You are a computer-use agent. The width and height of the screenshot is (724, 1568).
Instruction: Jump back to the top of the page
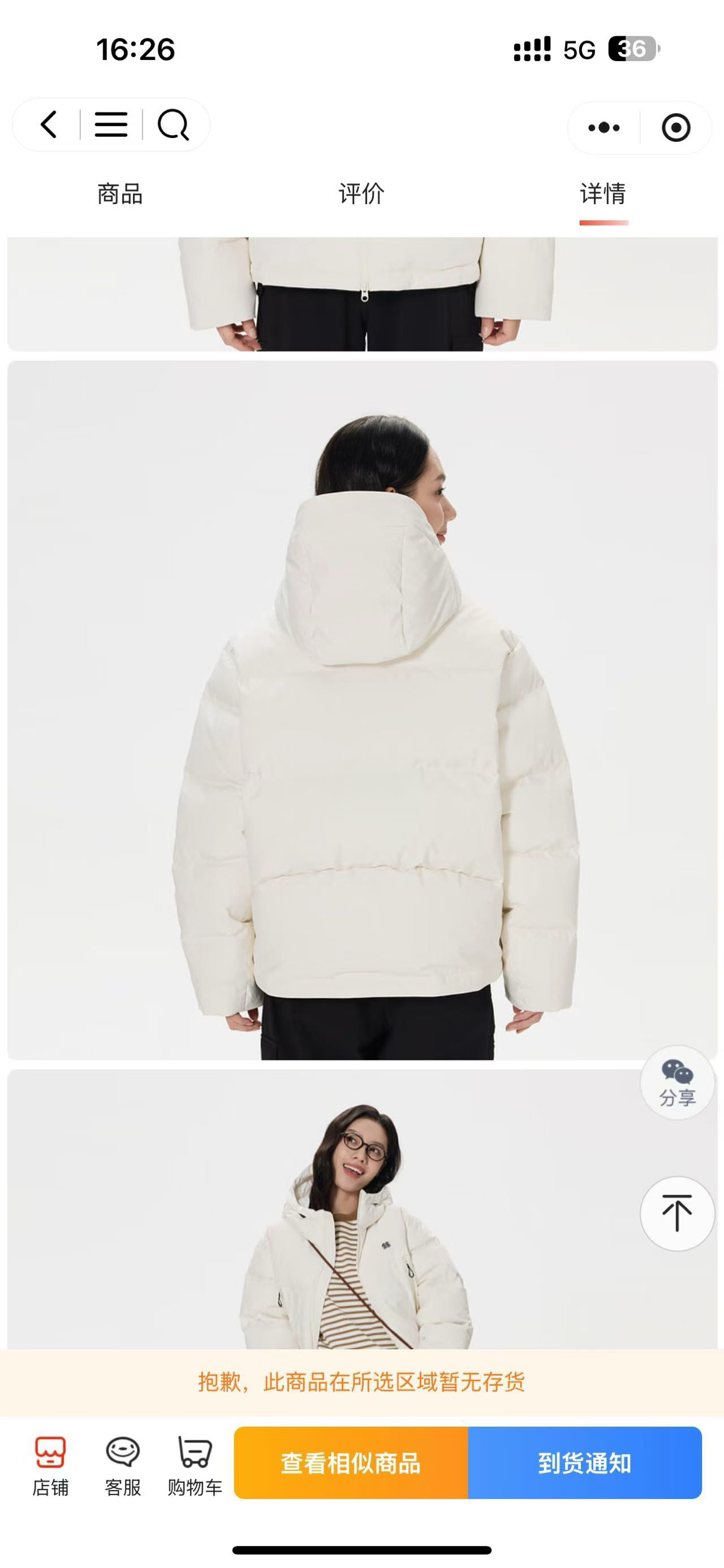[x=677, y=1213]
